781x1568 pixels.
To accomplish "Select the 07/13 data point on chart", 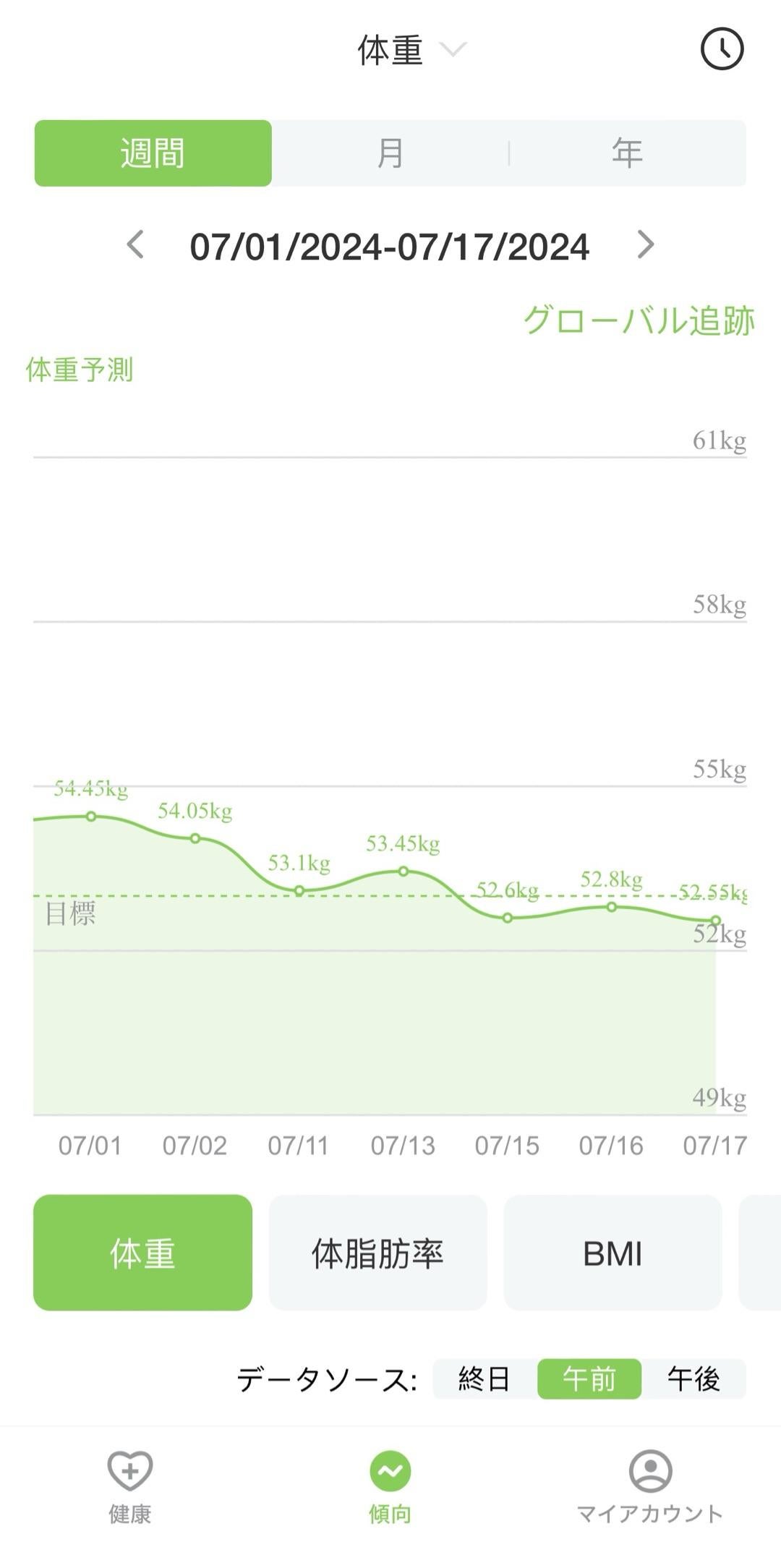I will click(404, 872).
